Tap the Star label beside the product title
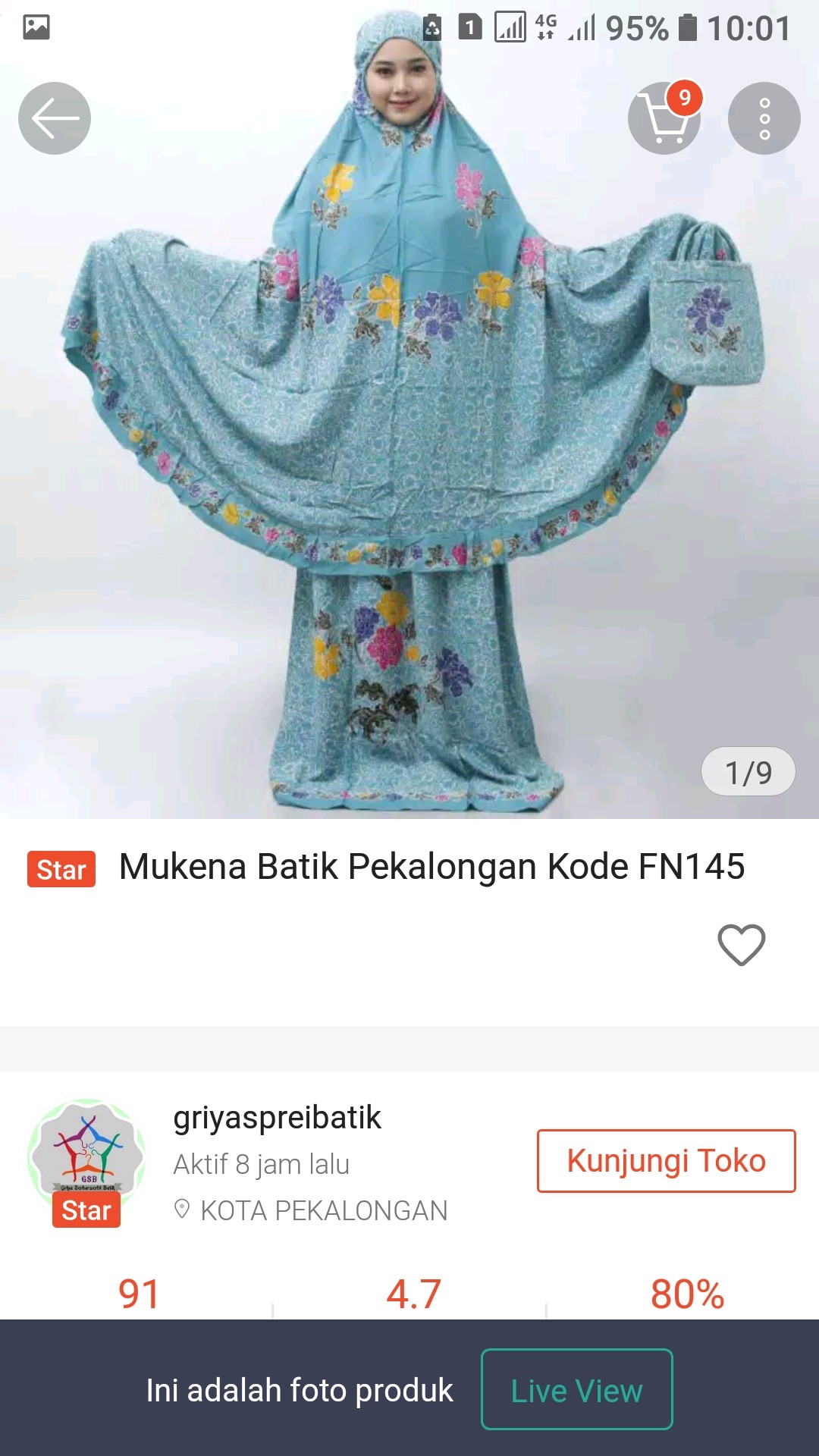Screen dimensions: 819x1456 click(61, 870)
